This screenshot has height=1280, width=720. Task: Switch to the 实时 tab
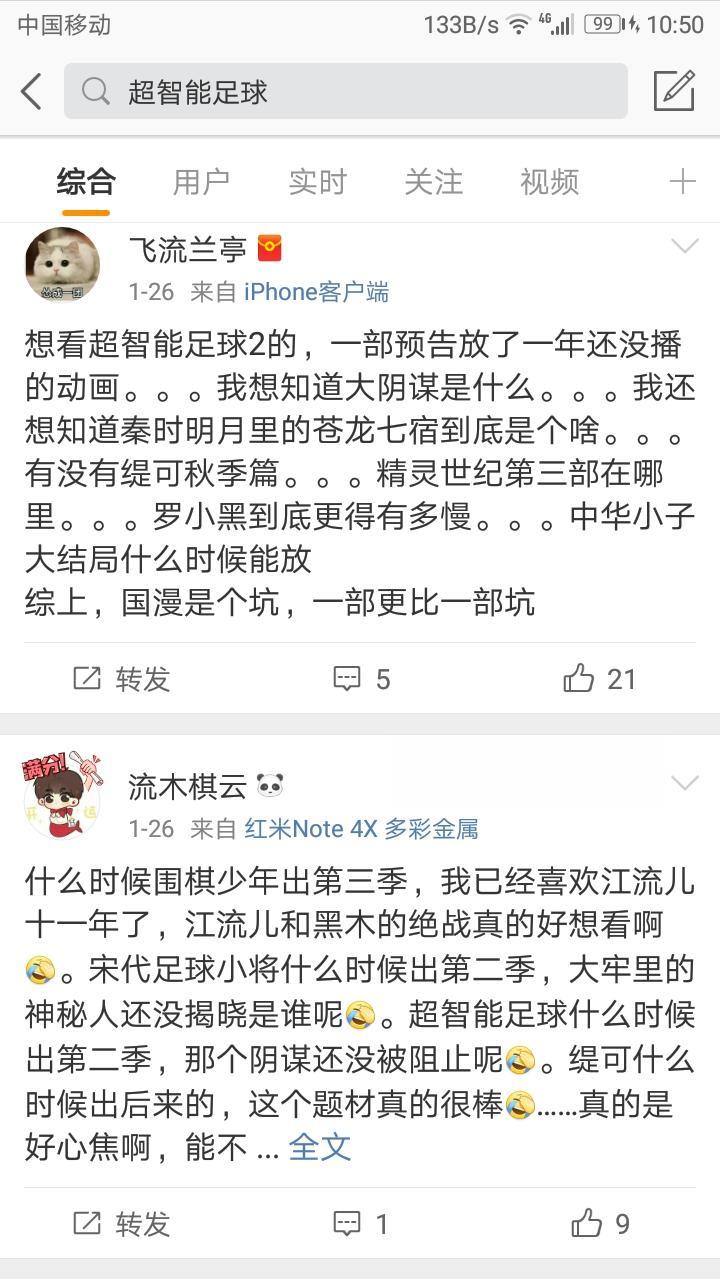[x=317, y=182]
